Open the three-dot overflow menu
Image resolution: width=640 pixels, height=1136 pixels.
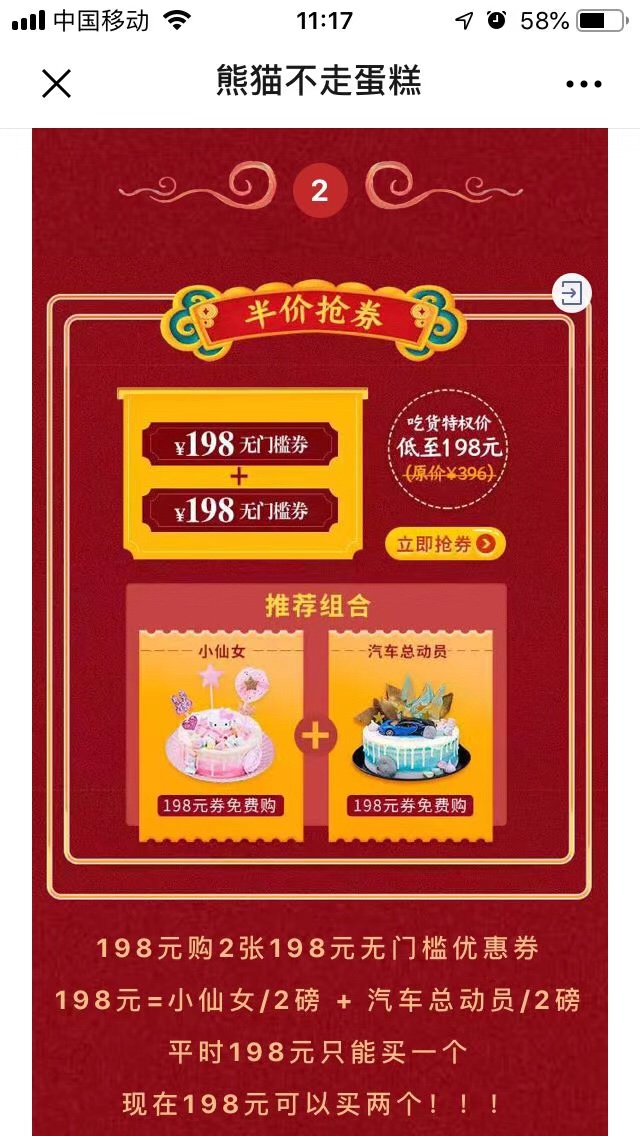coord(583,84)
